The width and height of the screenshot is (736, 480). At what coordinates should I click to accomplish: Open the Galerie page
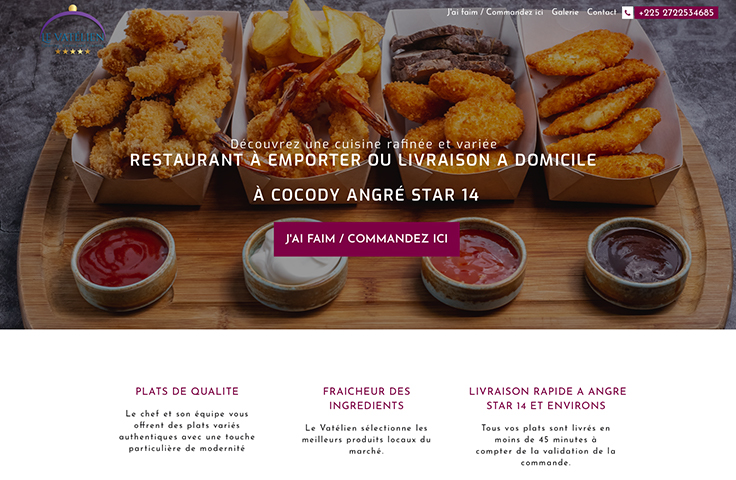click(565, 12)
